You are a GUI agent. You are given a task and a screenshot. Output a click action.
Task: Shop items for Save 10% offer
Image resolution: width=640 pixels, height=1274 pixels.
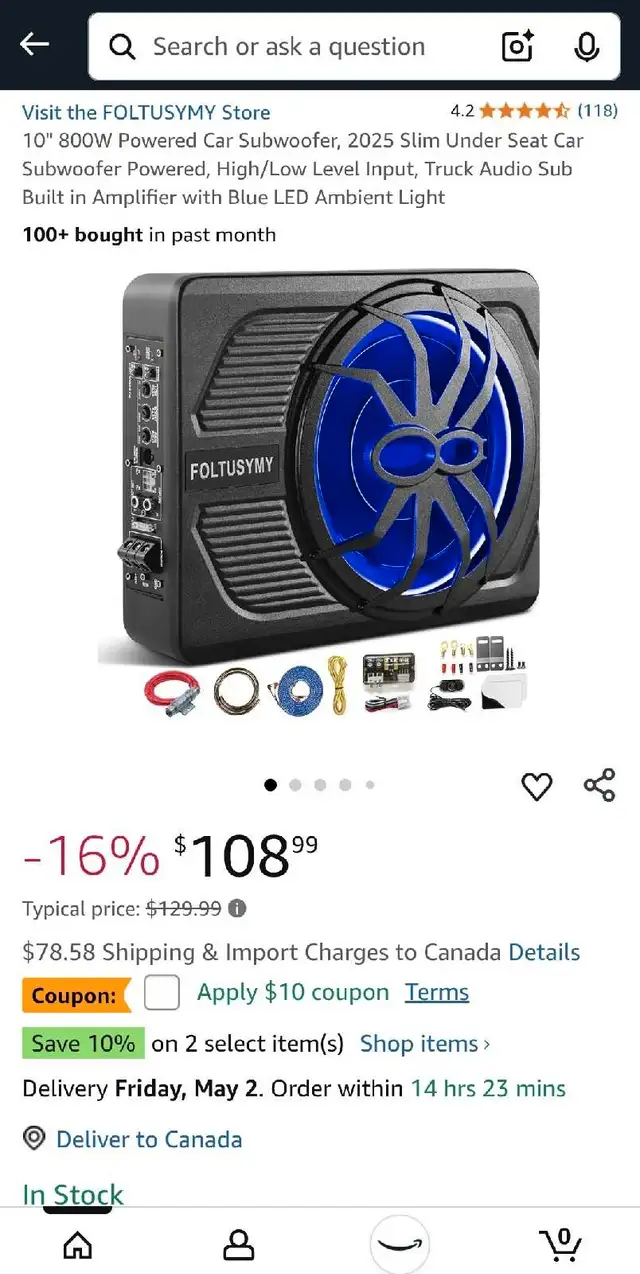[425, 1044]
